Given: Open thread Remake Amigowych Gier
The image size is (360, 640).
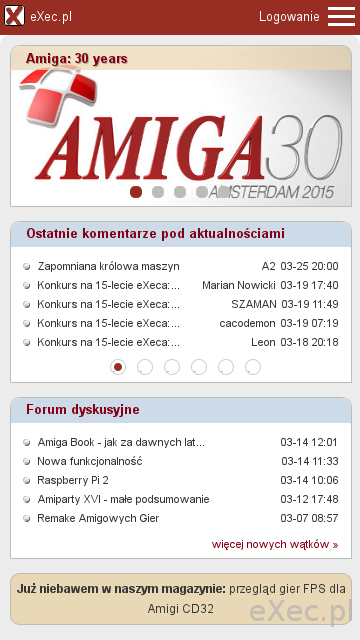Looking at the screenshot, I should point(98,518).
